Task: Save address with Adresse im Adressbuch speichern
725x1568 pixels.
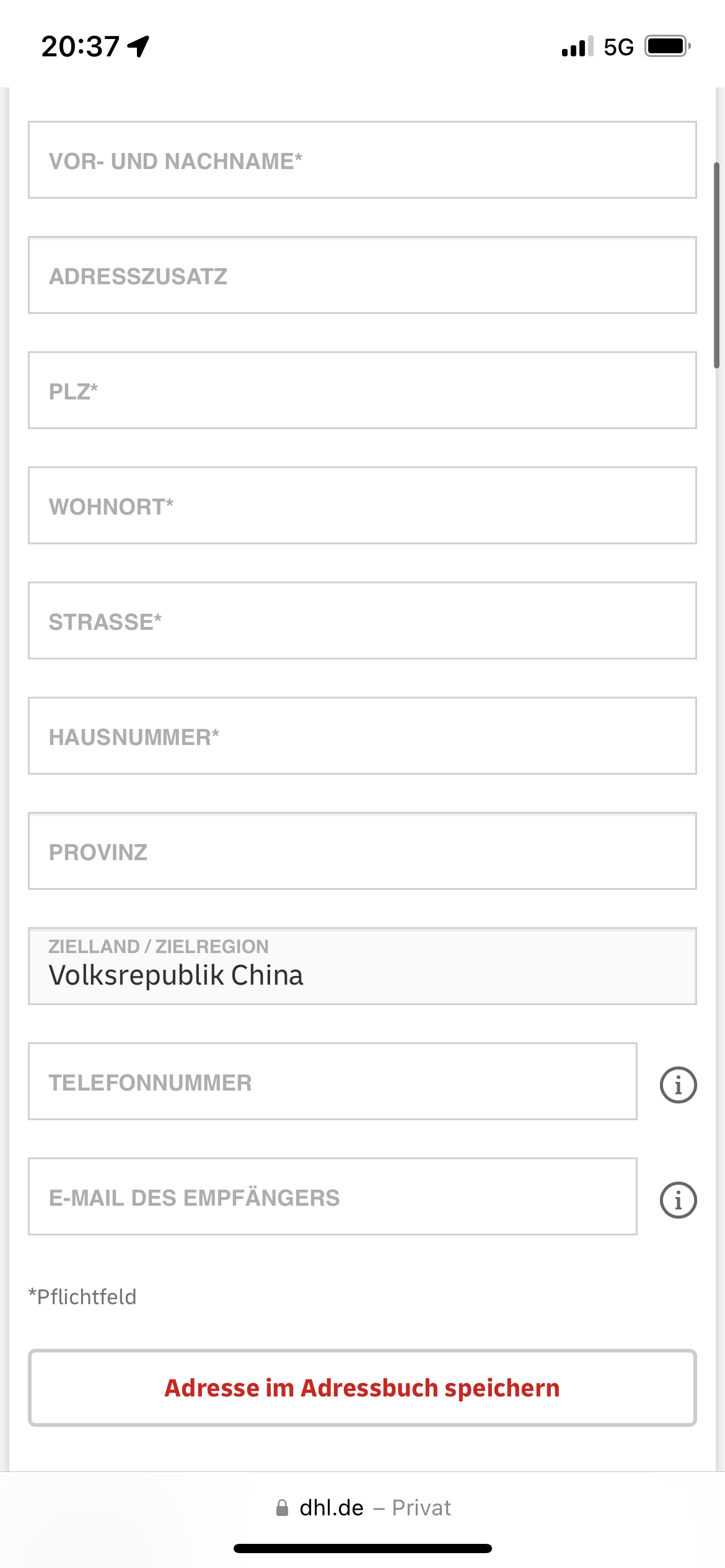Action: [x=362, y=1388]
